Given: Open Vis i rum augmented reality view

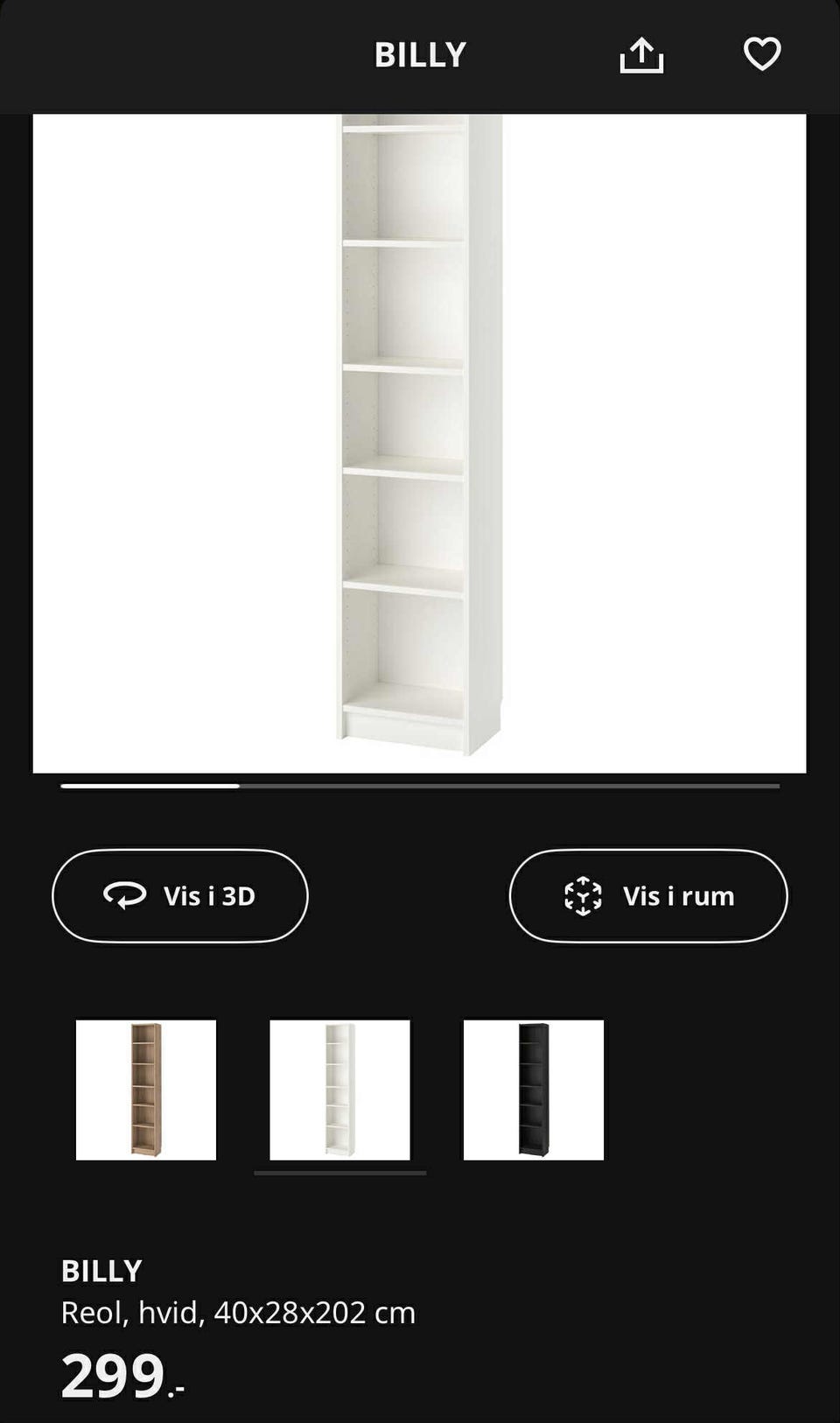Looking at the screenshot, I should pyautogui.click(x=647, y=895).
